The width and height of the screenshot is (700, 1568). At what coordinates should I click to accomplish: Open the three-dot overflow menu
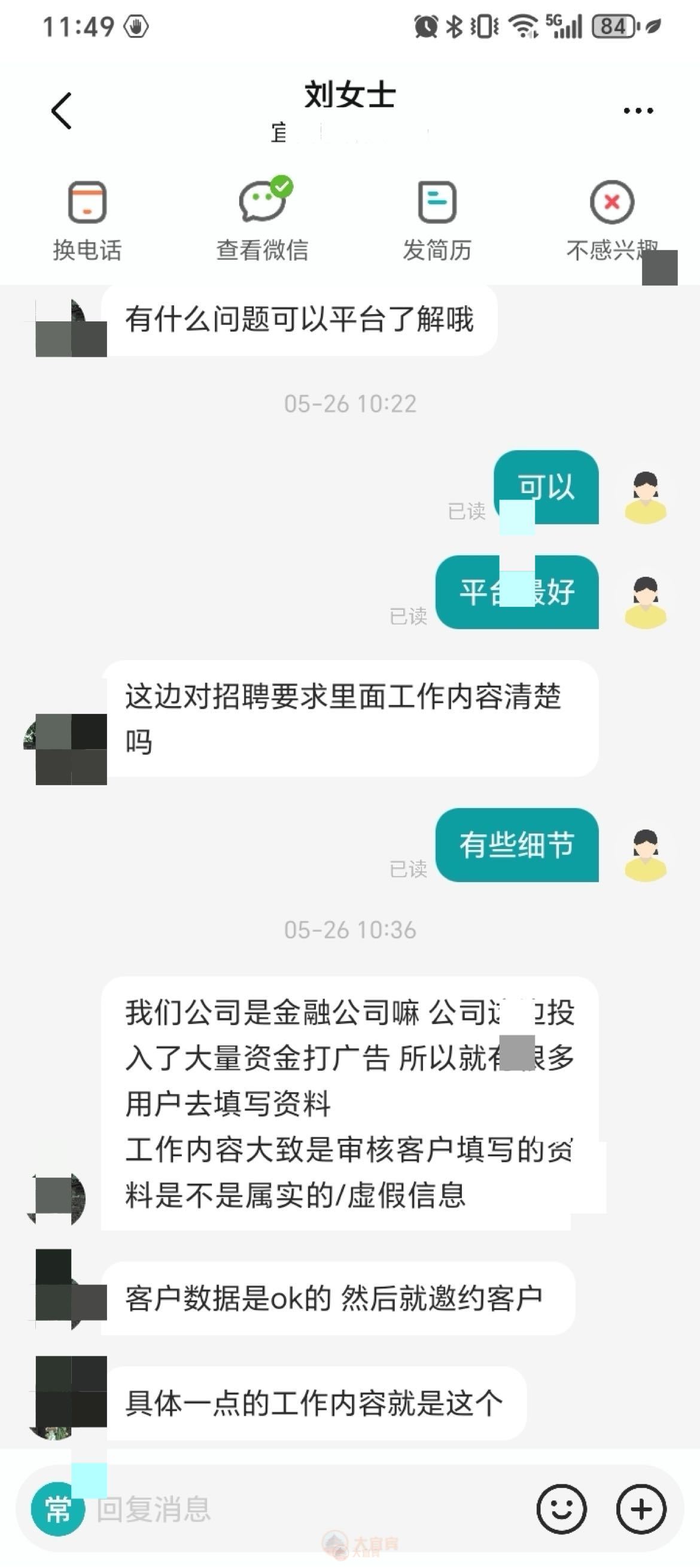[x=638, y=111]
